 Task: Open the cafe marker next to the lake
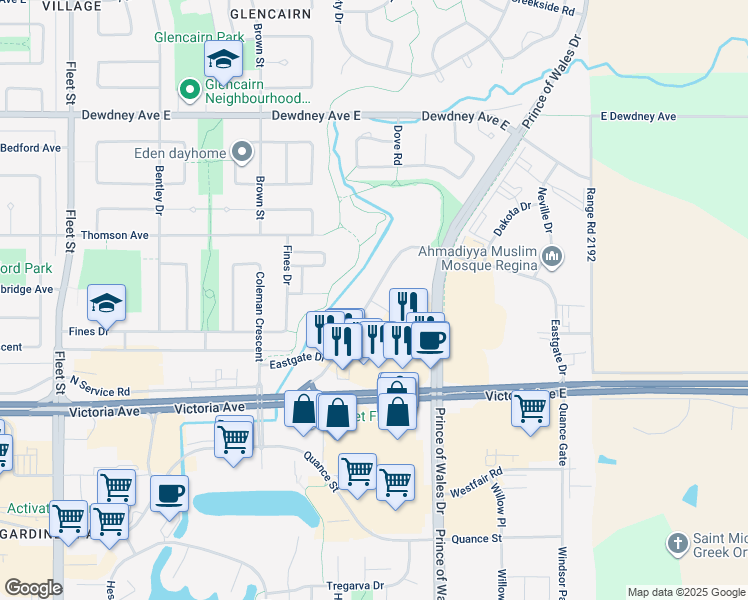(x=169, y=494)
